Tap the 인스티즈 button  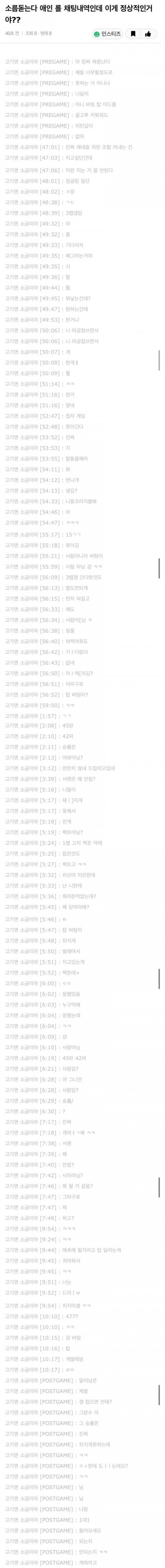point(107,34)
